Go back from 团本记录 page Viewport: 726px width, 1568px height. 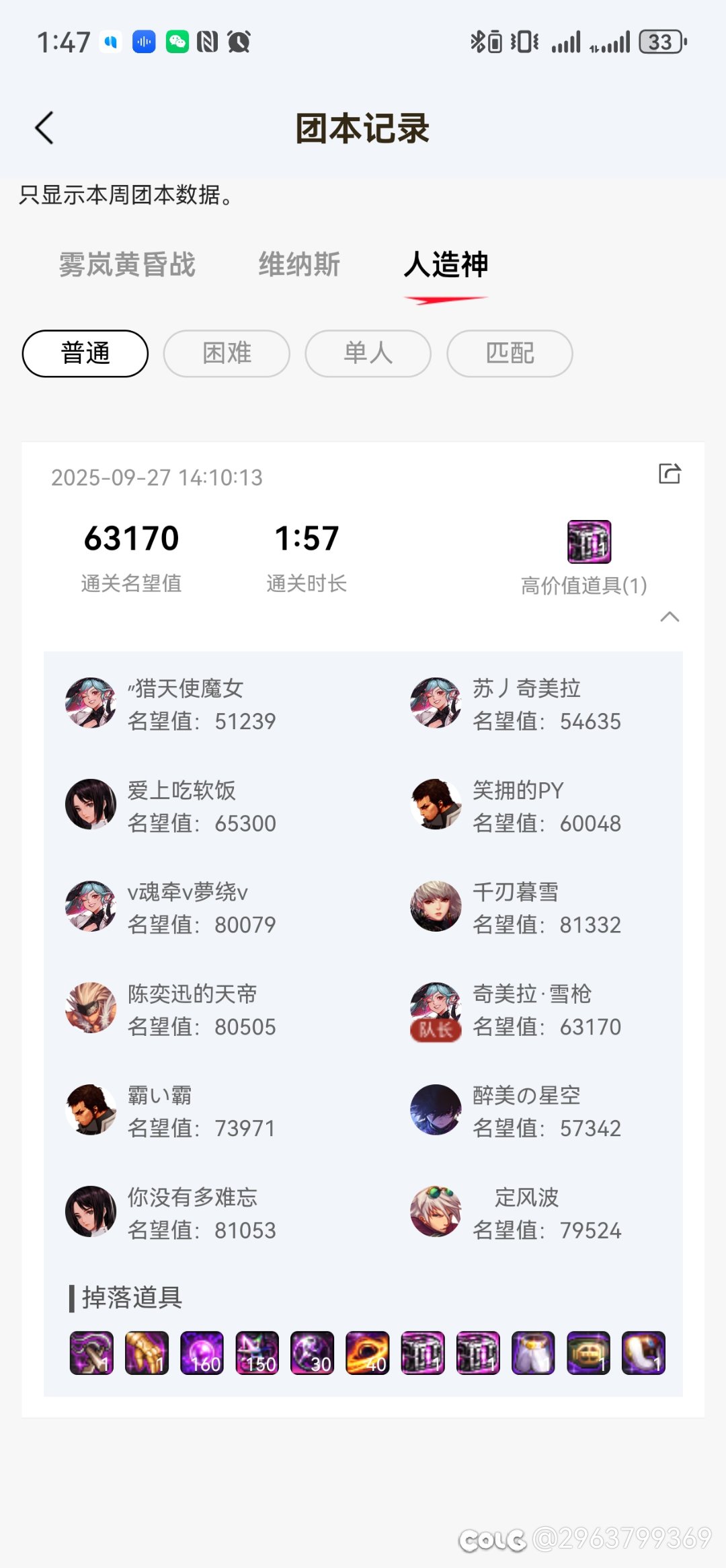pos(44,128)
